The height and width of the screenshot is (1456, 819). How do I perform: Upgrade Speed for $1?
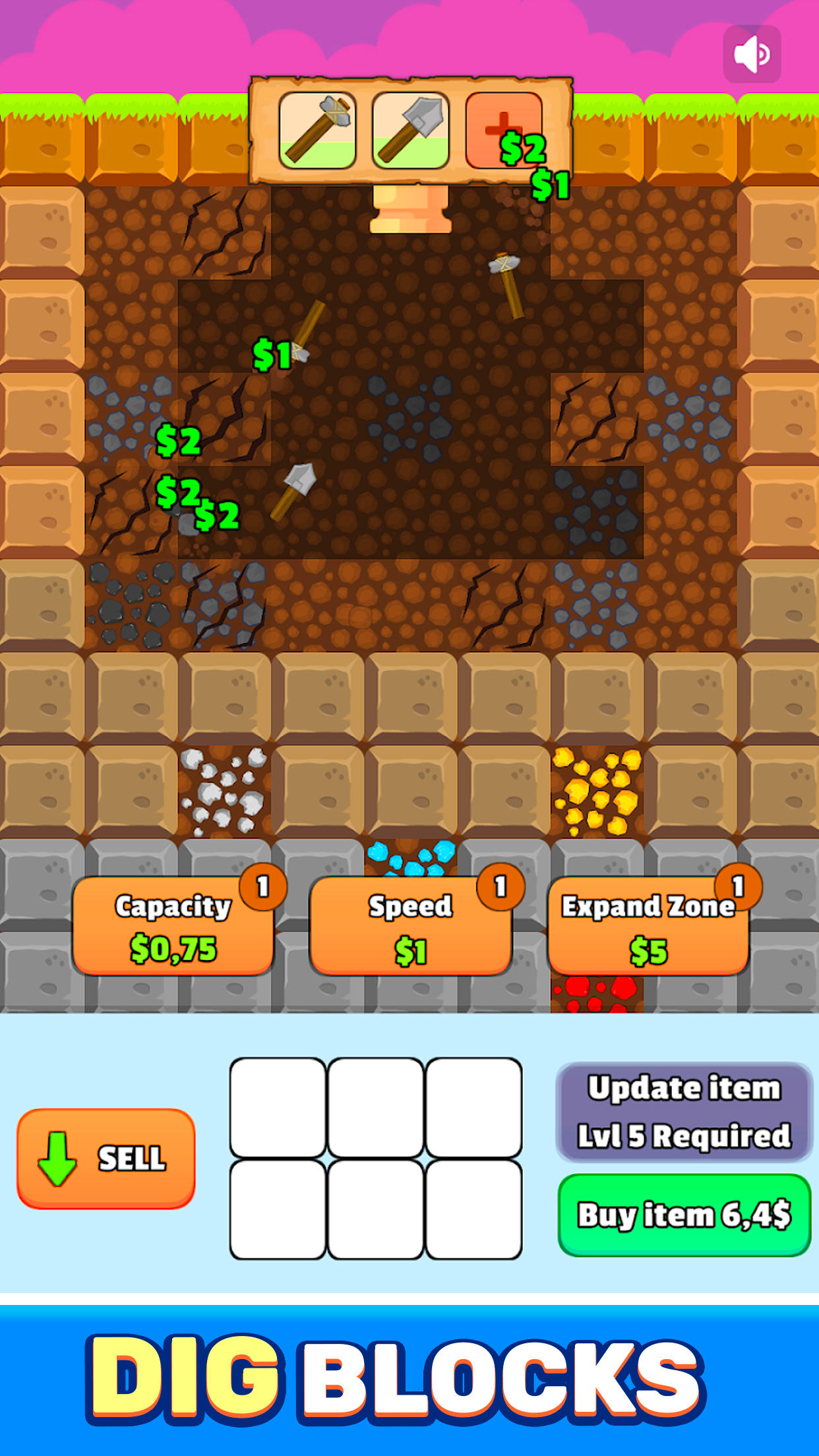[410, 926]
